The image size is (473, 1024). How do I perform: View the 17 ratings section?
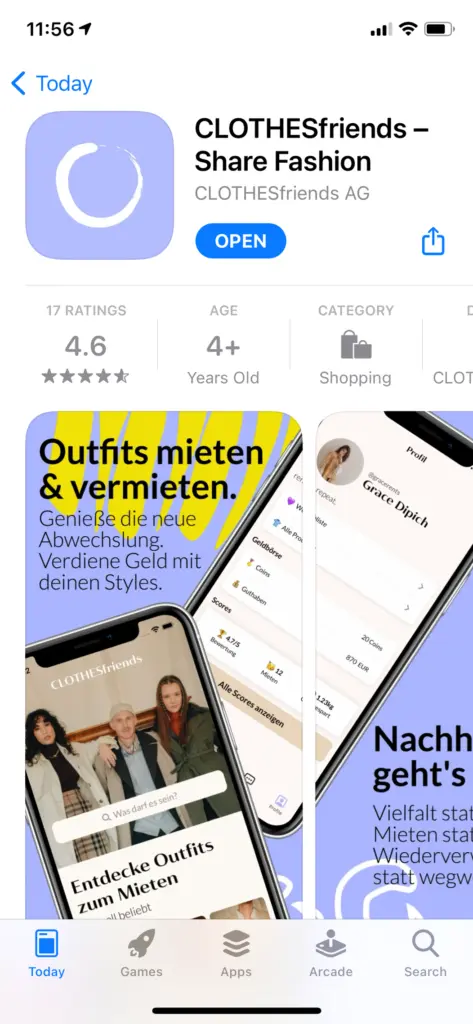(86, 344)
